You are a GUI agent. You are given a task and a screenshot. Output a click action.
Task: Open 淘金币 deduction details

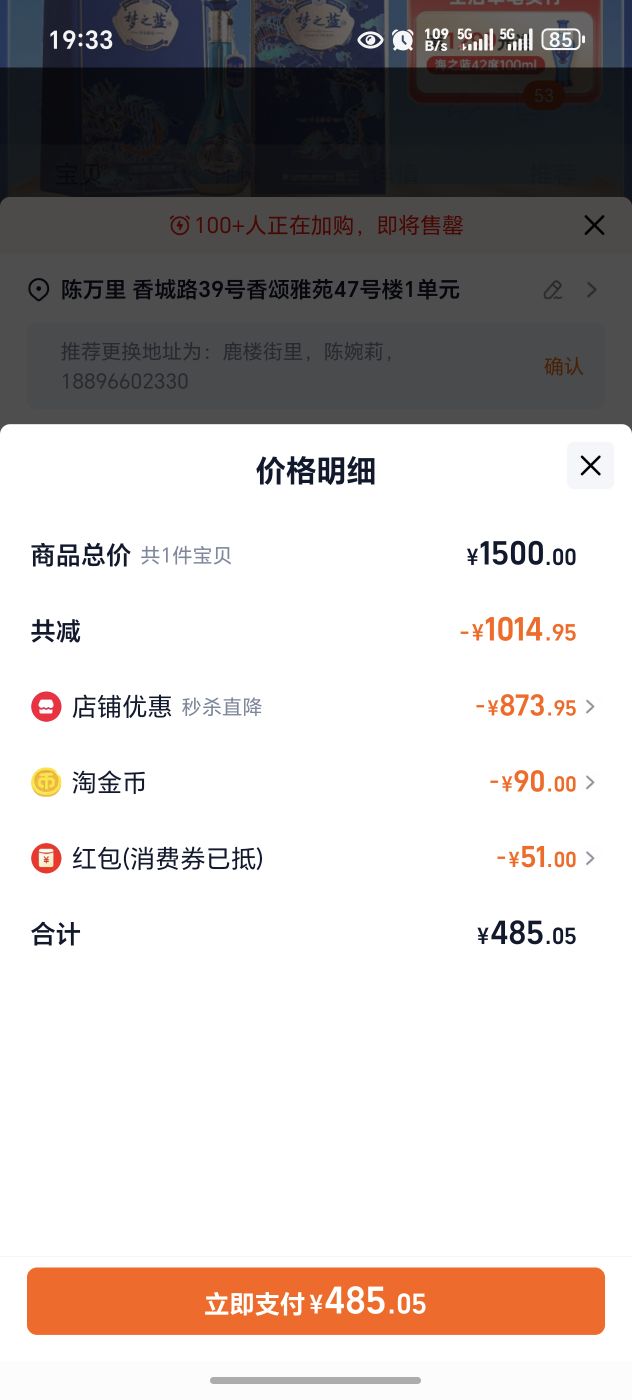[541, 782]
